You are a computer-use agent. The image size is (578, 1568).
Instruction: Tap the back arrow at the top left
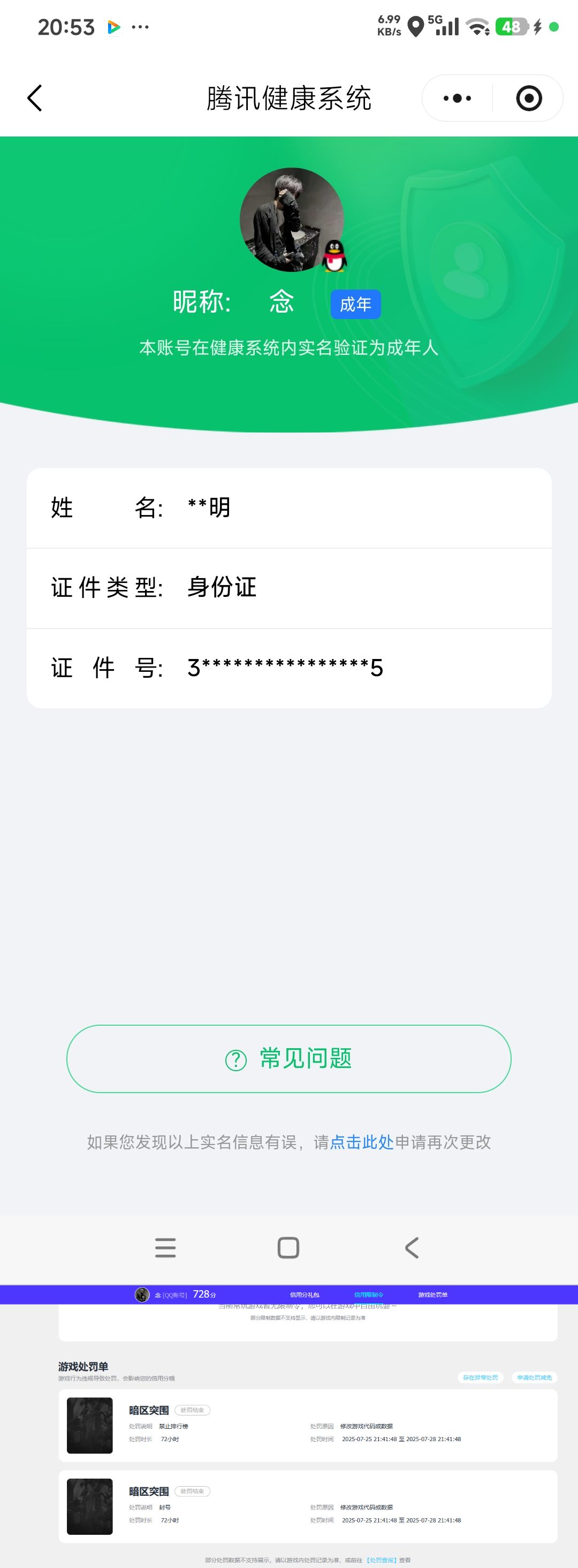(35, 97)
